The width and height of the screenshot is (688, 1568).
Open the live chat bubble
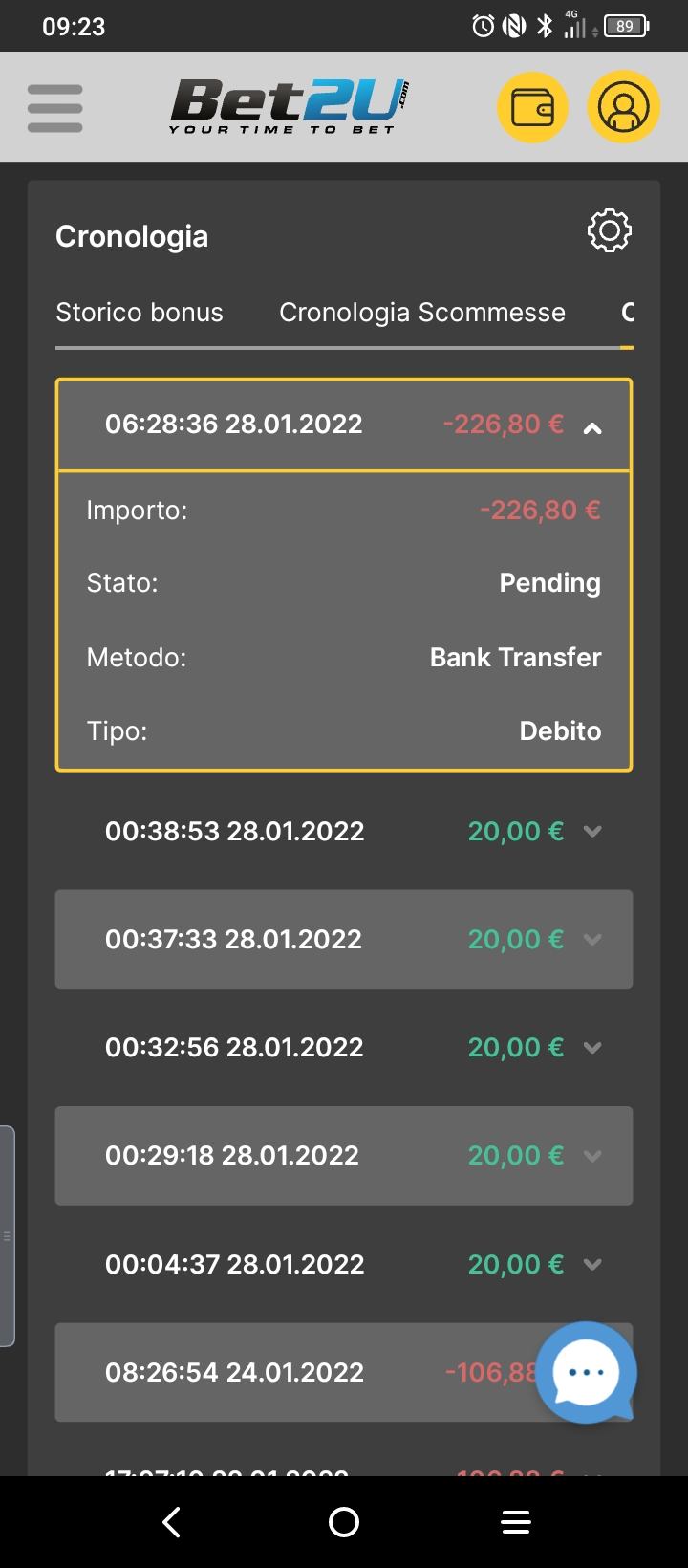[587, 1373]
